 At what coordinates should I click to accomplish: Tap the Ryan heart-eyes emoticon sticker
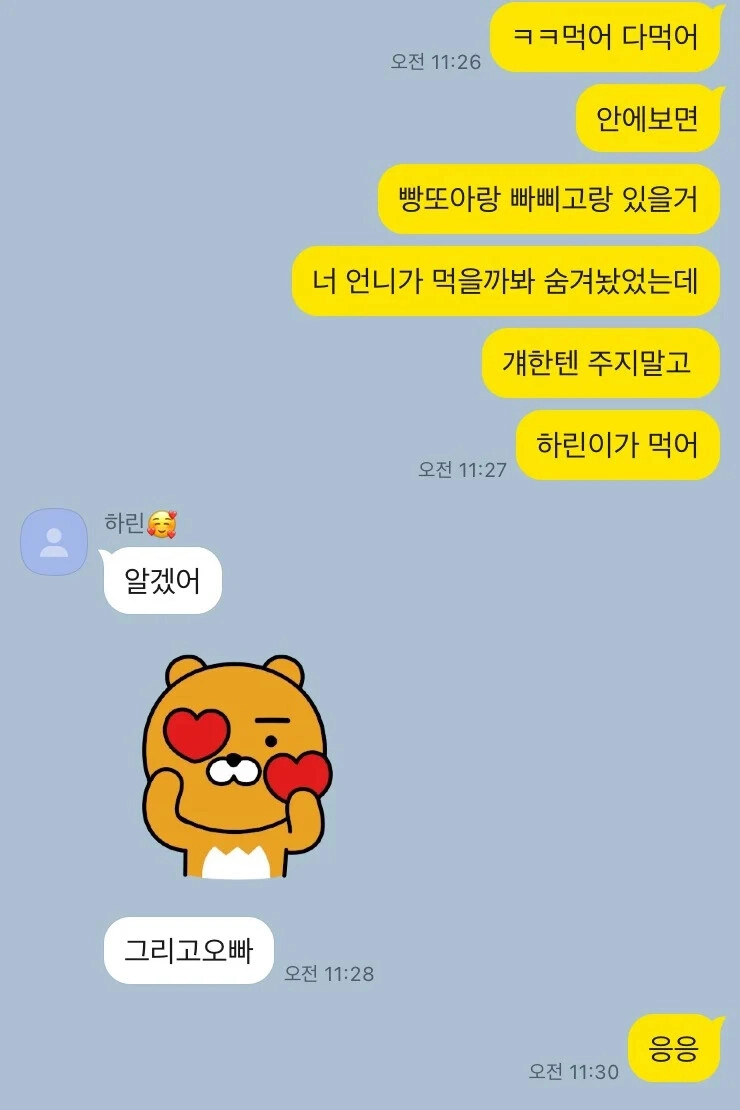coord(237,767)
